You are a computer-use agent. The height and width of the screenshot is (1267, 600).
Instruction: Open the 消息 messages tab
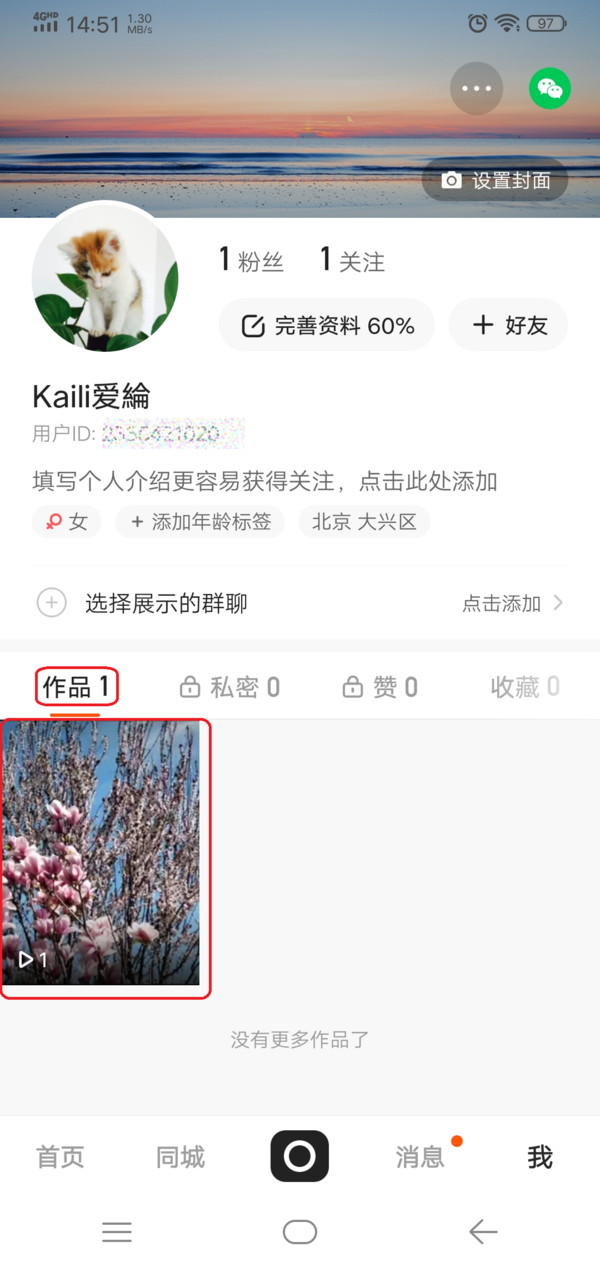coord(420,1157)
